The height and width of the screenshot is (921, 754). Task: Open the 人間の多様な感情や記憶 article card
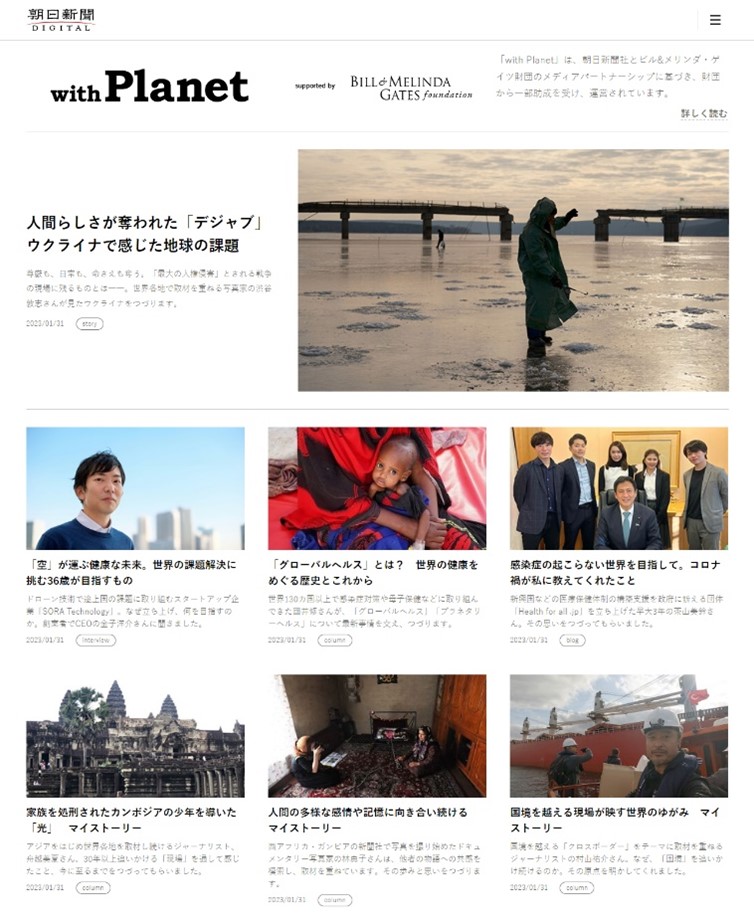[x=377, y=735]
